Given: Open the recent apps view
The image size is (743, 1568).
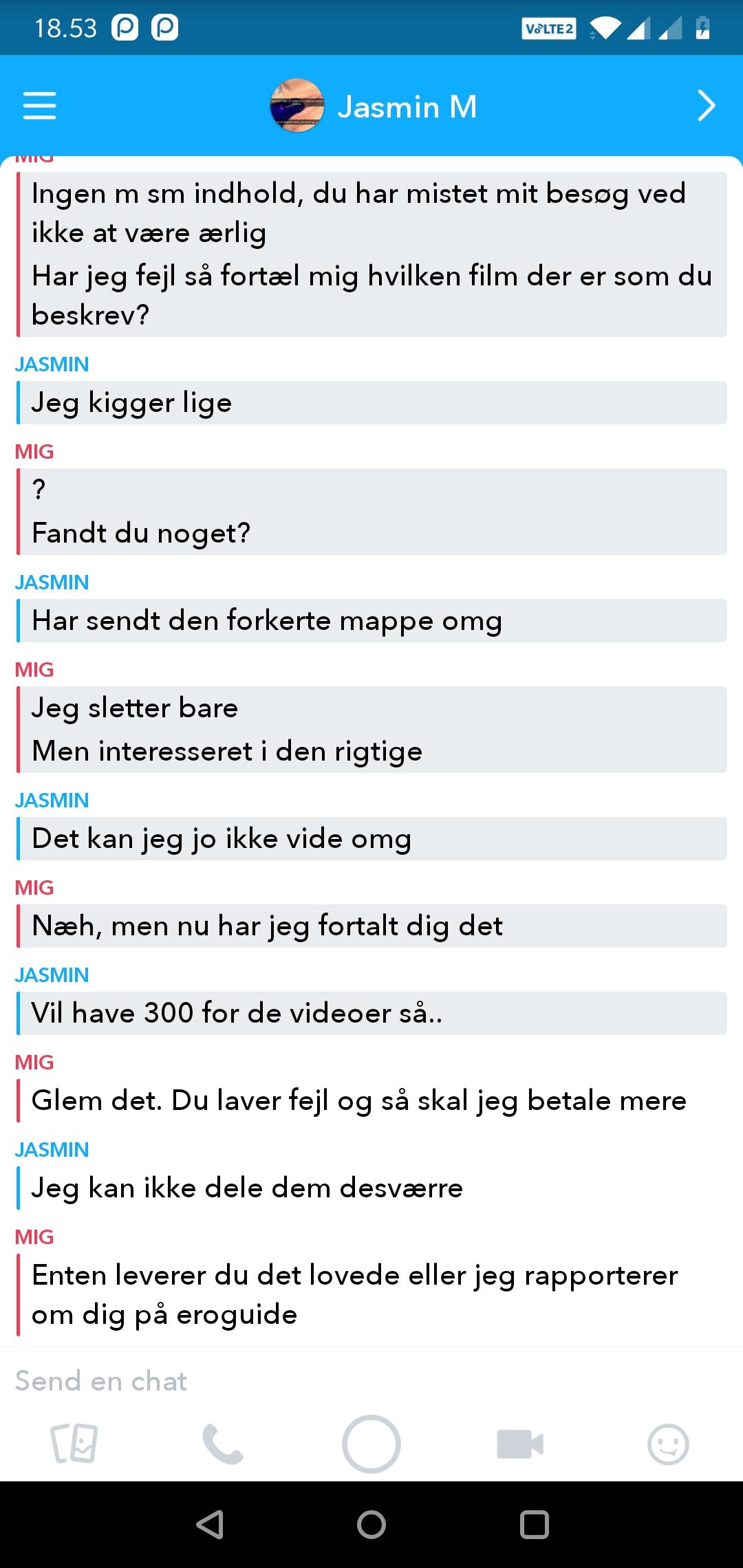Looking at the screenshot, I should coord(535,1524).
